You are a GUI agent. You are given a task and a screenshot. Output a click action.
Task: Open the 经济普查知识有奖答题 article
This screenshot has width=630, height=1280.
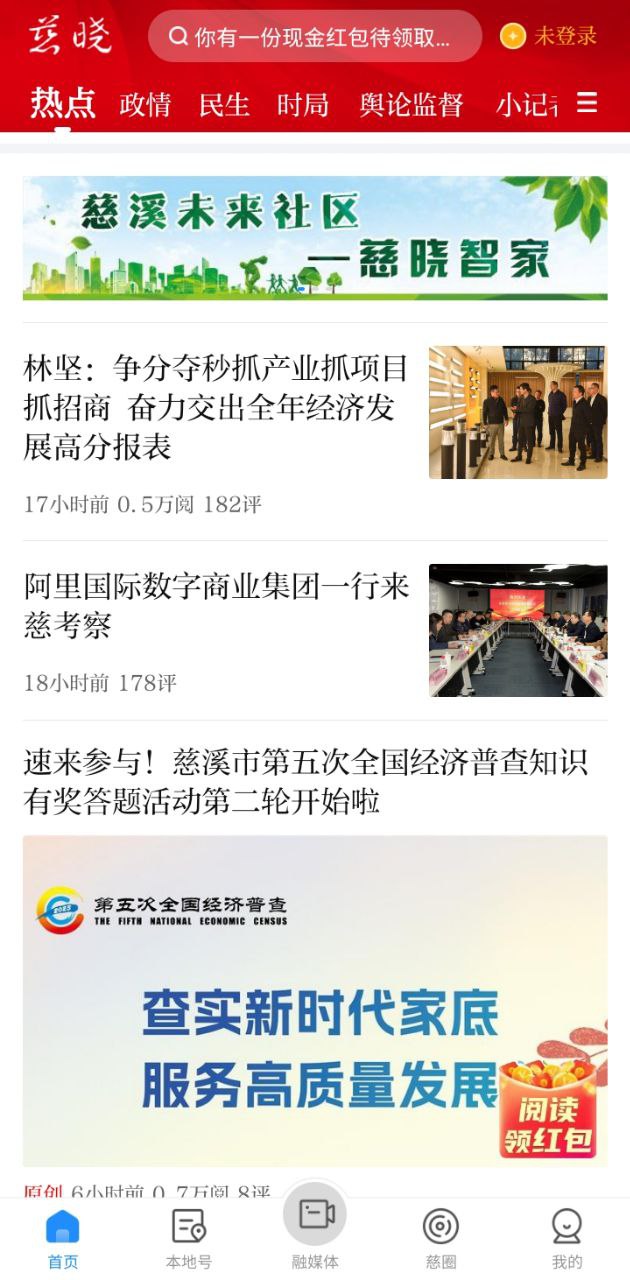click(x=305, y=782)
